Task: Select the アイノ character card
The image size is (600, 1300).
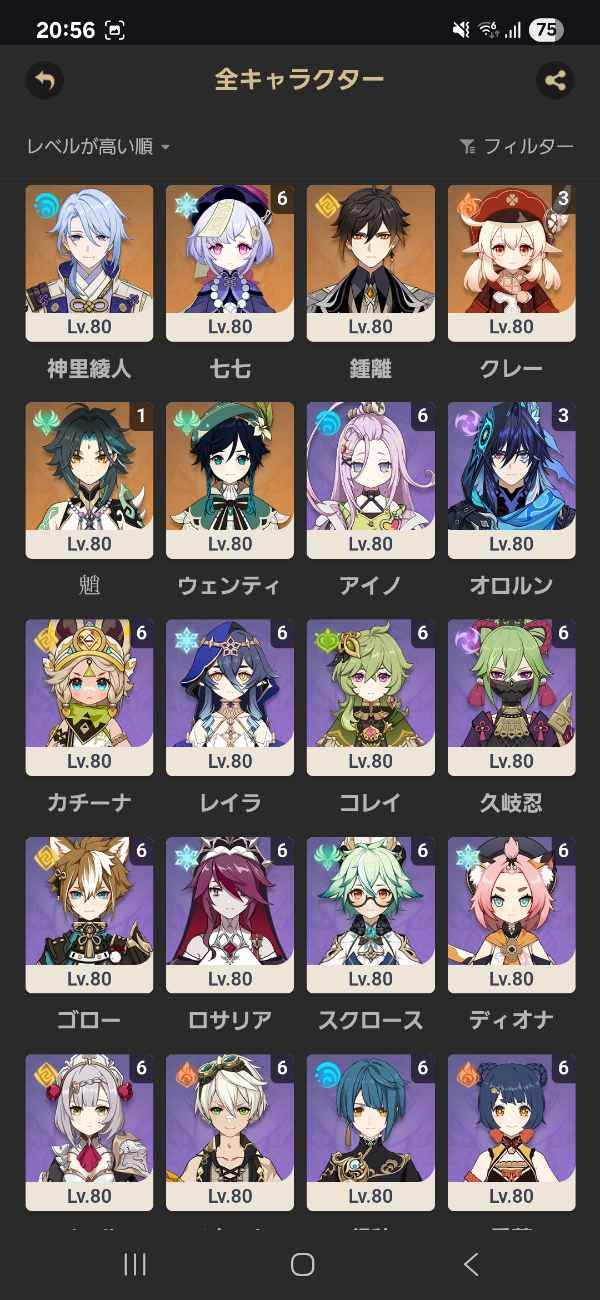Action: click(x=370, y=479)
